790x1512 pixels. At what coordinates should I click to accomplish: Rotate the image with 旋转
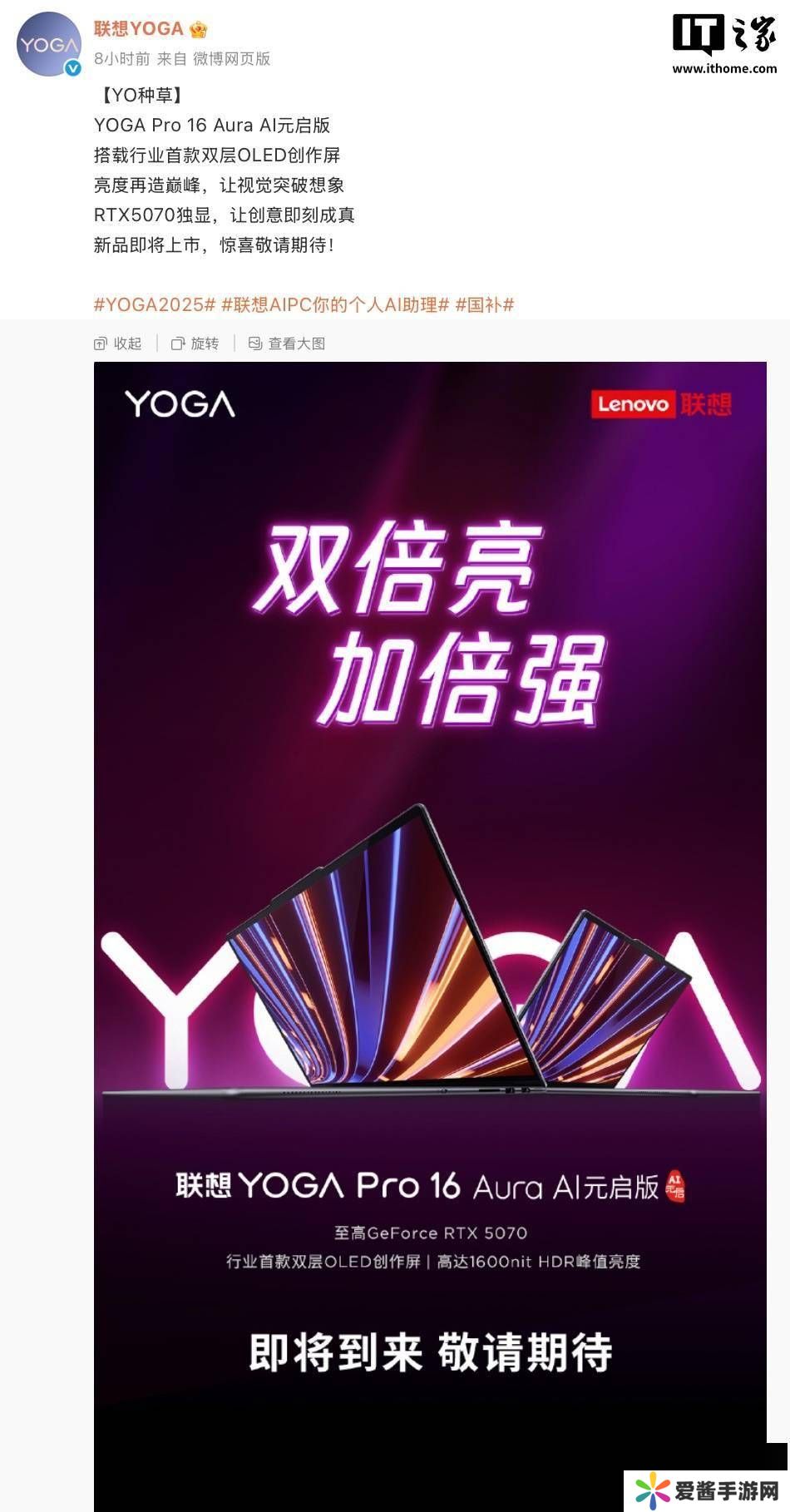tap(195, 343)
